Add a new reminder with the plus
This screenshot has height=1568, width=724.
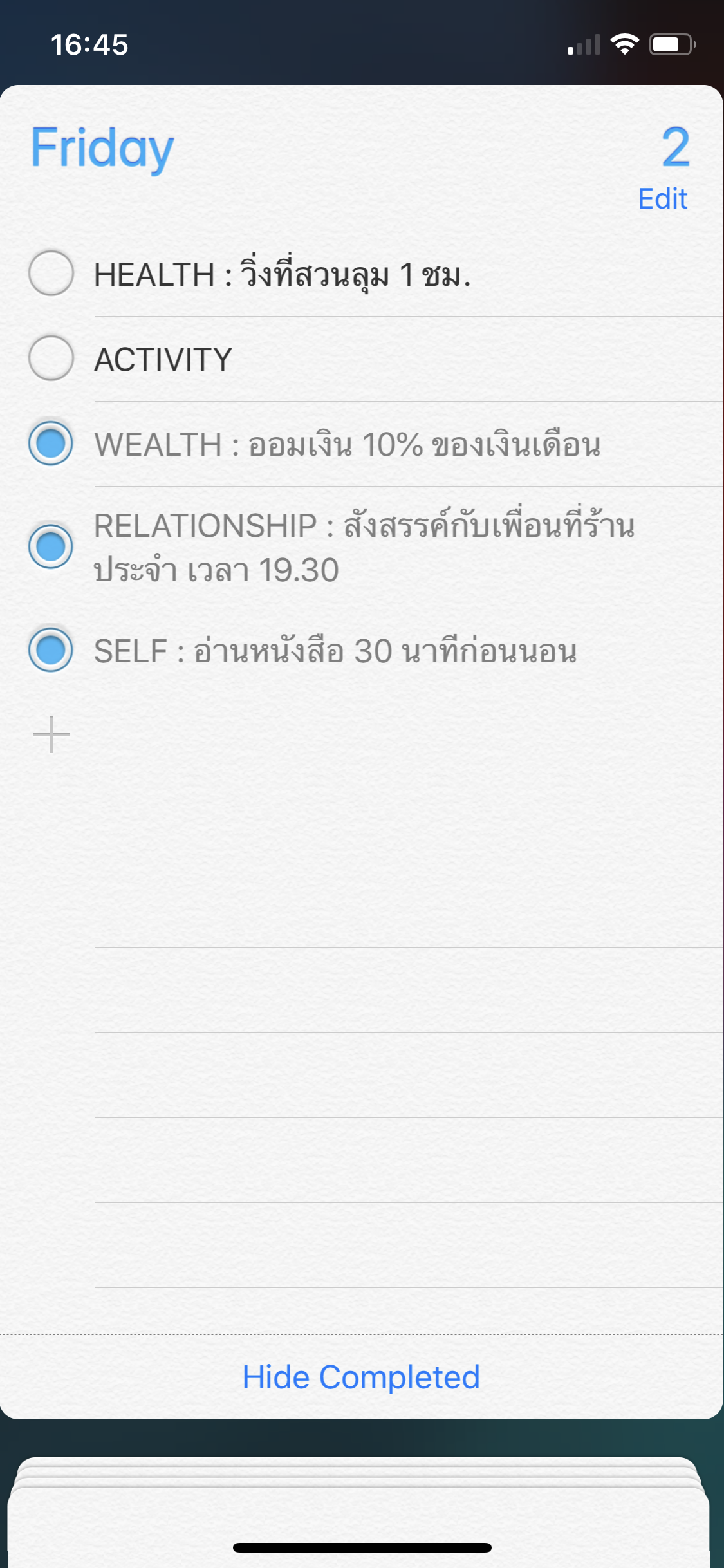click(x=51, y=735)
